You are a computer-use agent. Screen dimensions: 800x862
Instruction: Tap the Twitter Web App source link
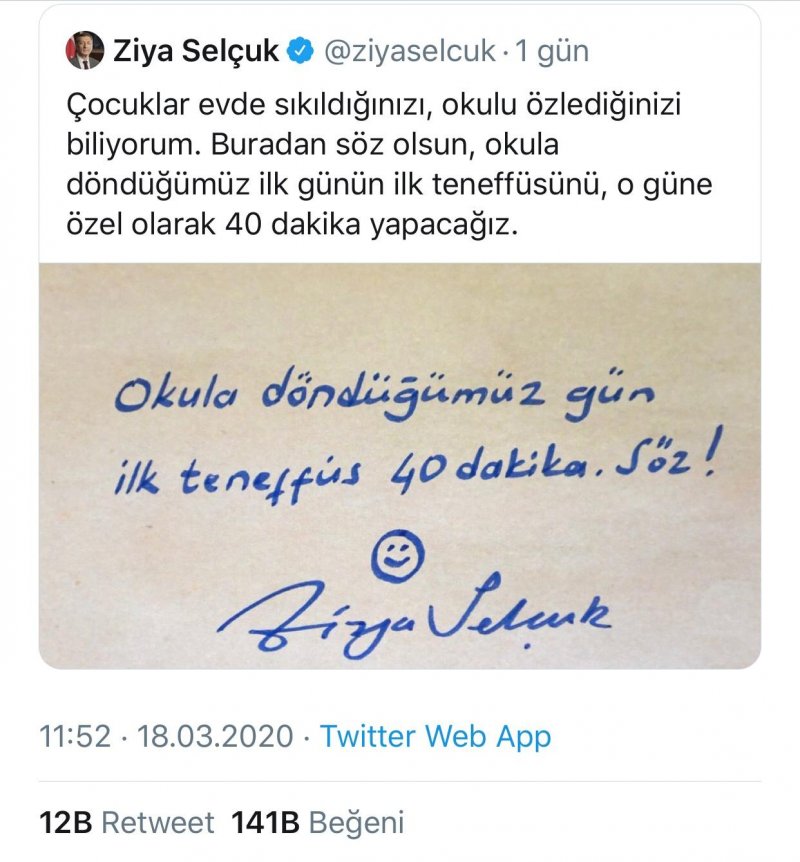[435, 737]
